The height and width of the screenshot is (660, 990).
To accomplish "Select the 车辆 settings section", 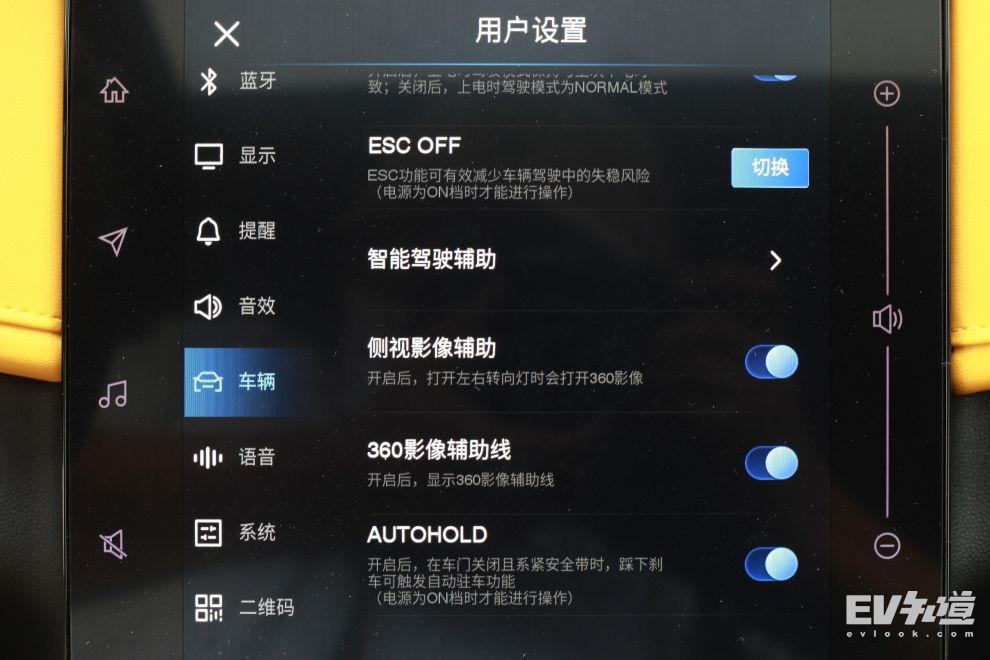I will coord(237,382).
